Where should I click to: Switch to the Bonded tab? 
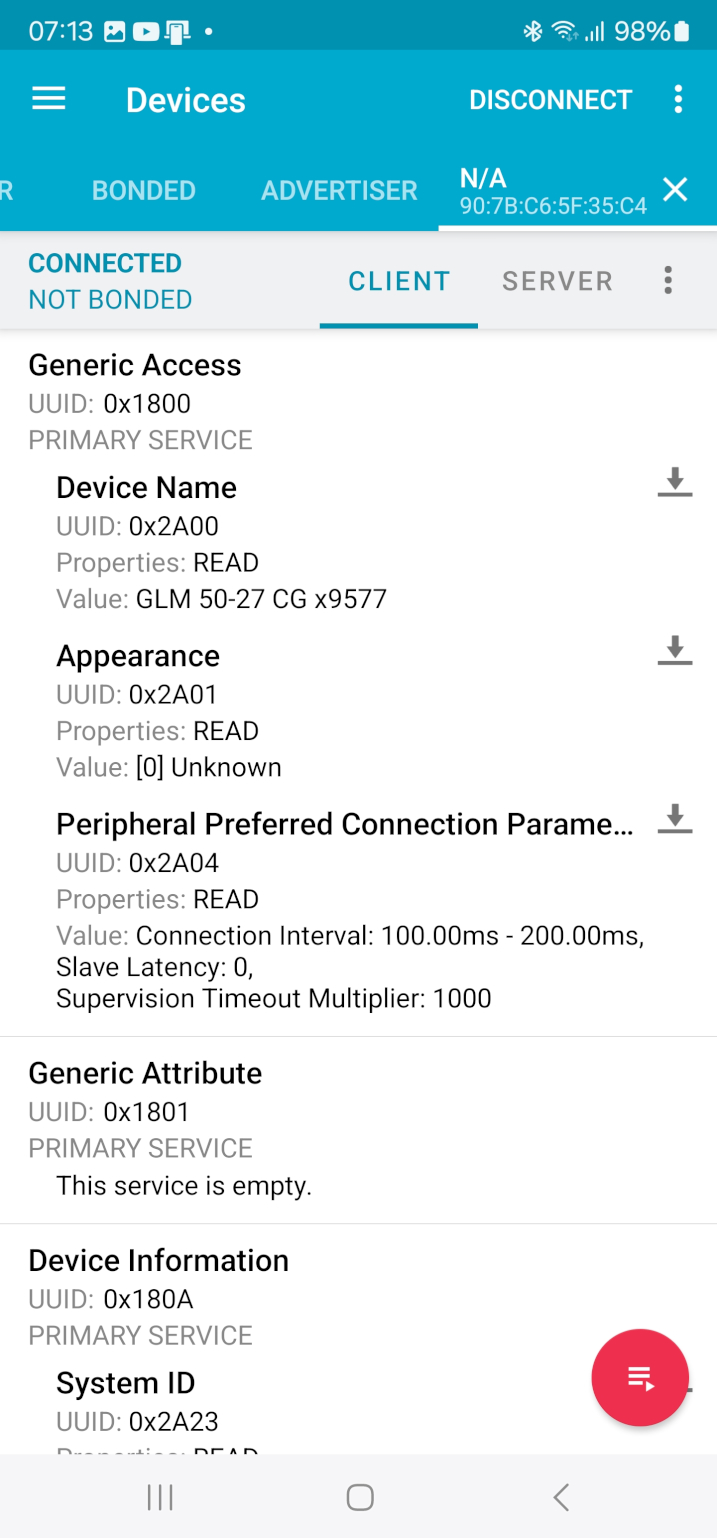(x=144, y=190)
